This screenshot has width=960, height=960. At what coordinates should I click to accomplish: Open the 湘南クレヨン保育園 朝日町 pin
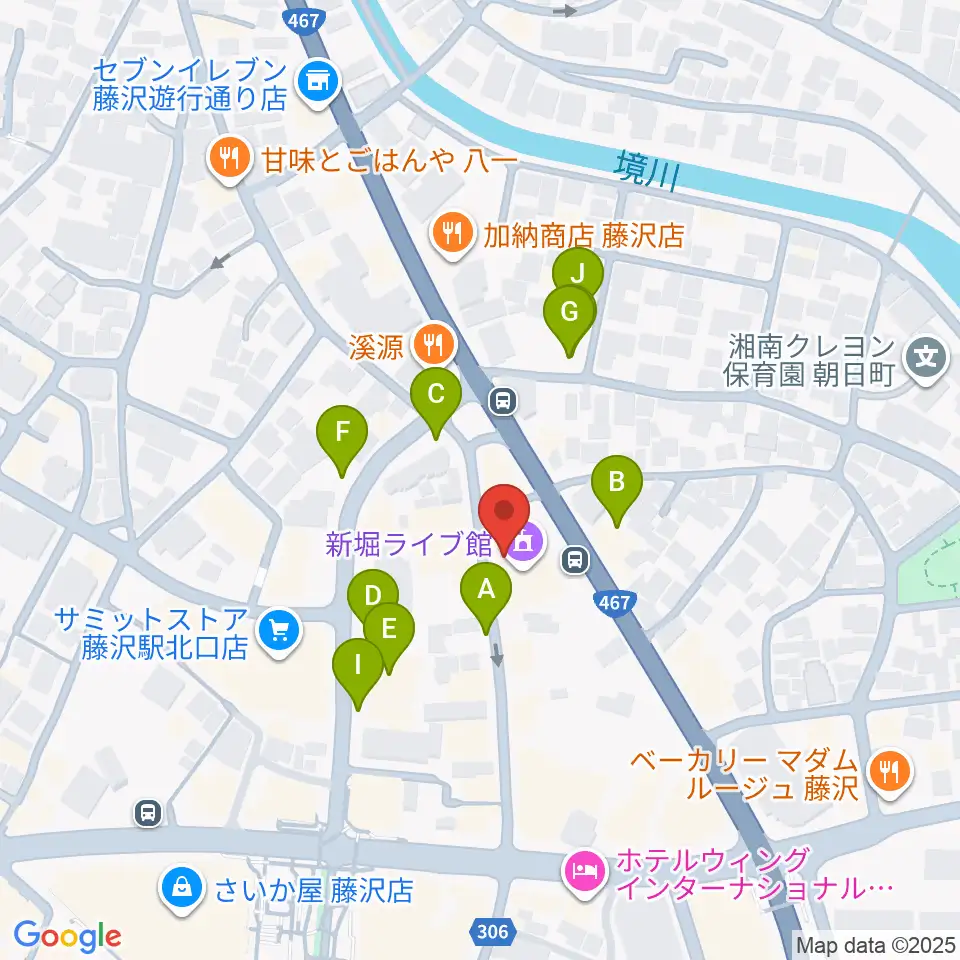coord(925,359)
